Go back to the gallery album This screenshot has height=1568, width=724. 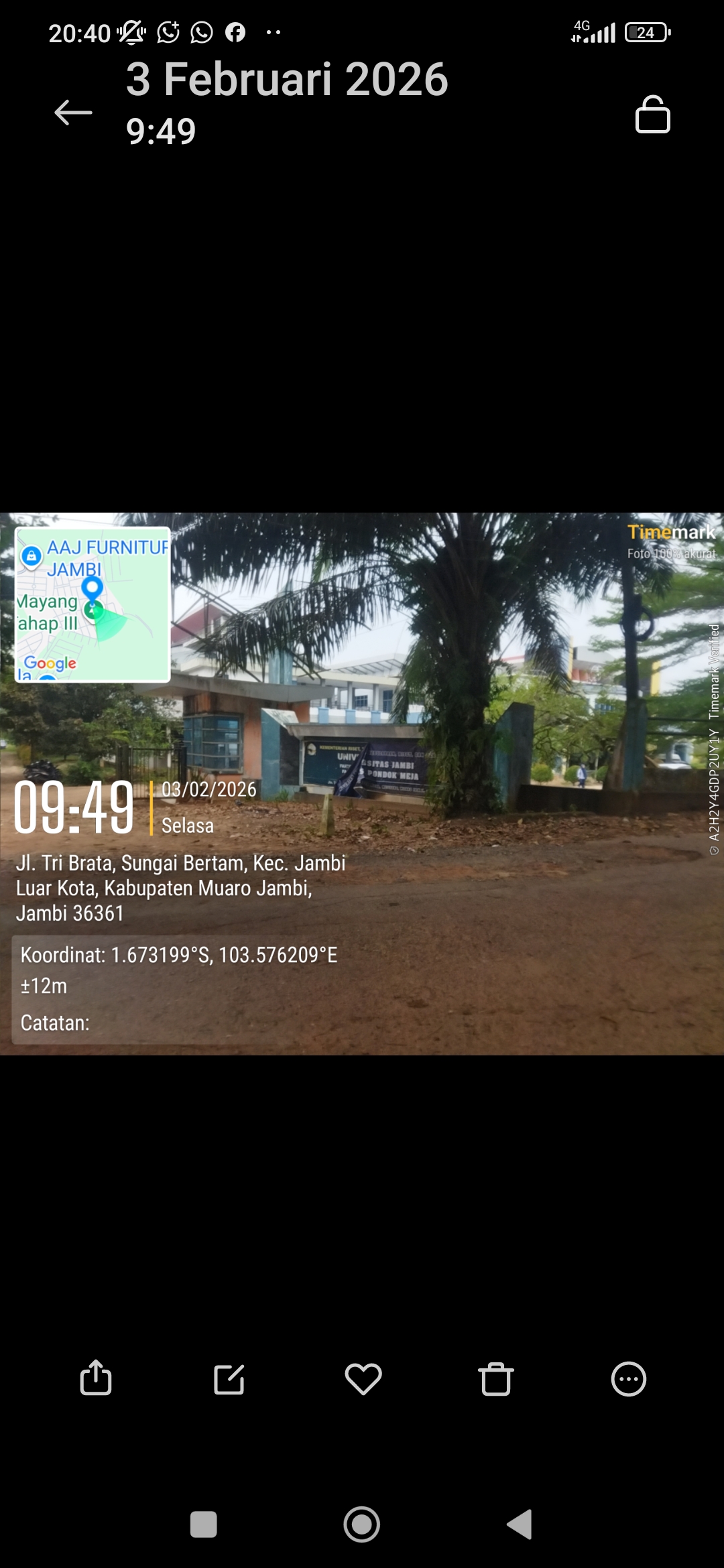pos(73,113)
